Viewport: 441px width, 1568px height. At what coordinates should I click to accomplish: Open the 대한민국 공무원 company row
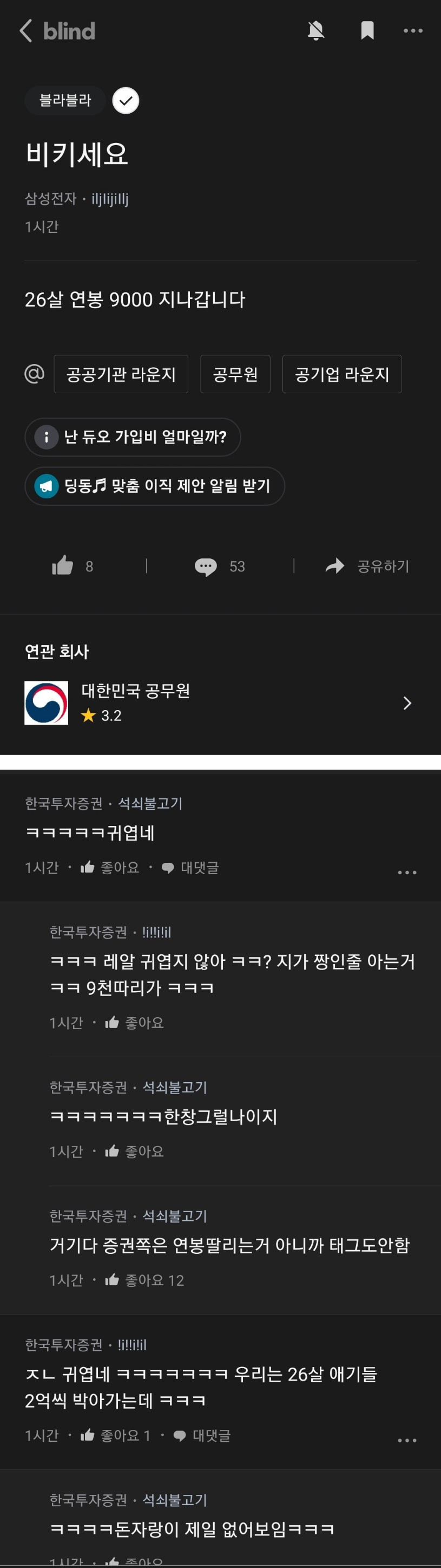coord(220,702)
